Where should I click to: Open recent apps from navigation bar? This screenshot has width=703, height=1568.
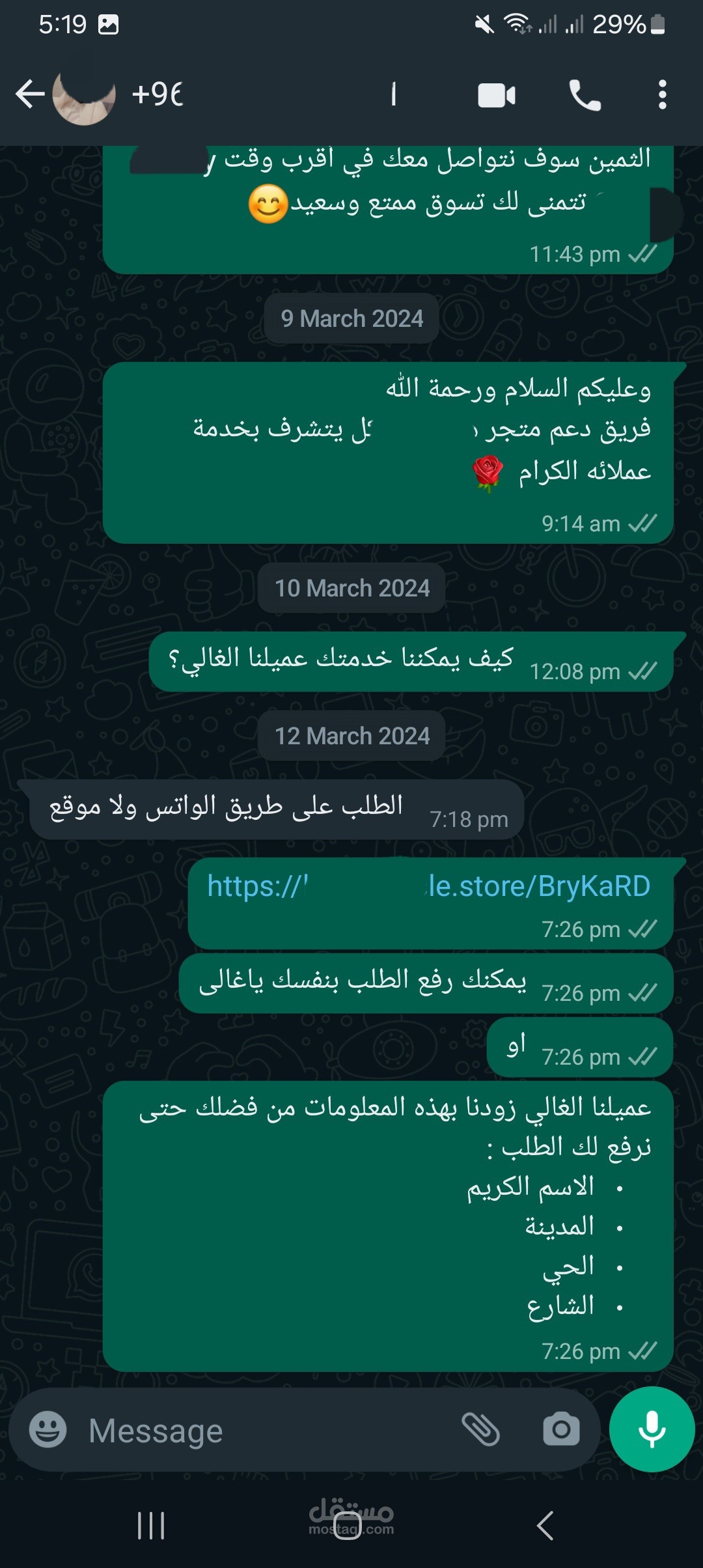[x=151, y=1526]
